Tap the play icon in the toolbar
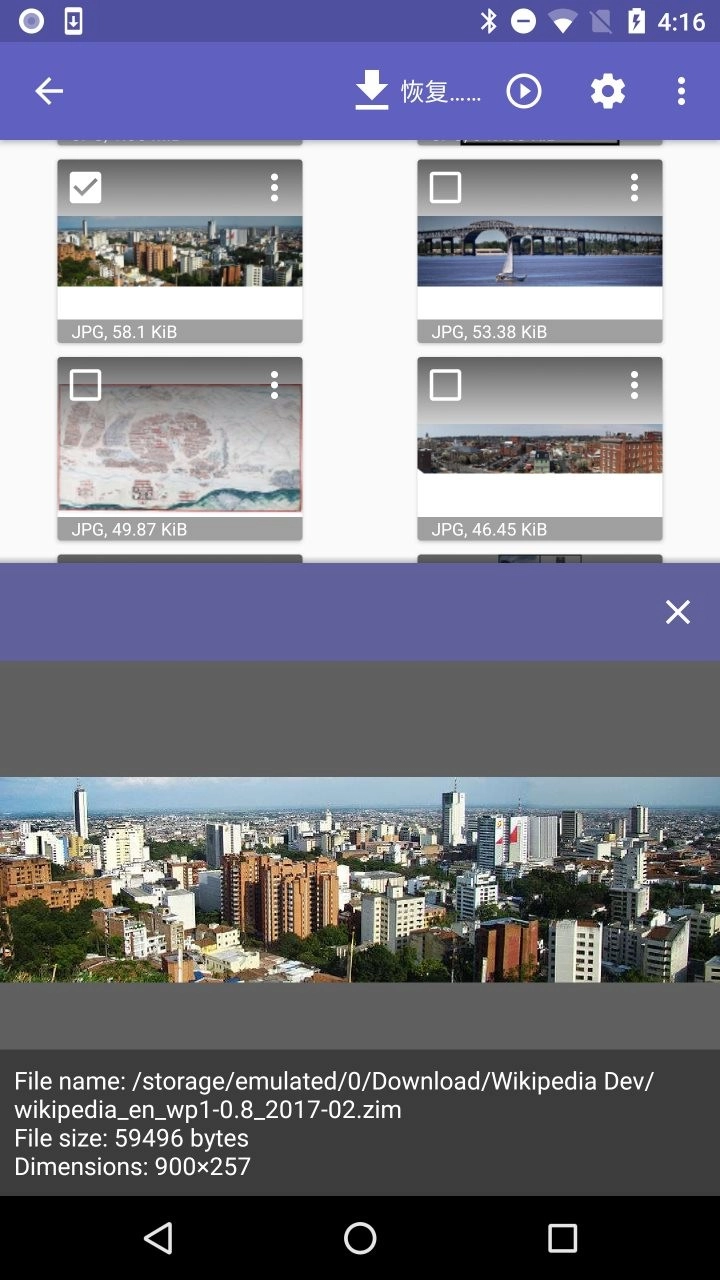The width and height of the screenshot is (720, 1280). (x=523, y=92)
